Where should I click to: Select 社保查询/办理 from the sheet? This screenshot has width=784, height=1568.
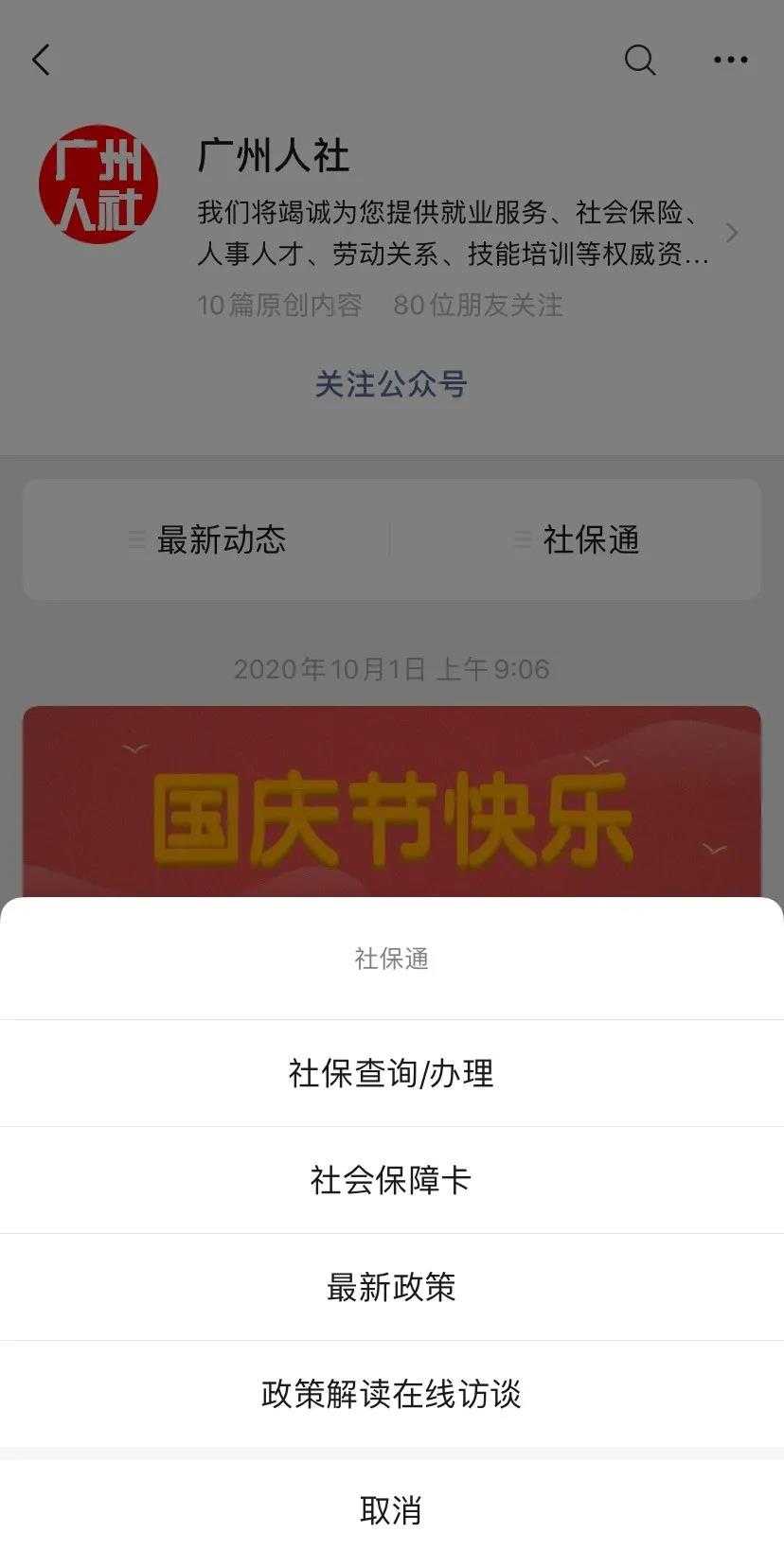(391, 1073)
